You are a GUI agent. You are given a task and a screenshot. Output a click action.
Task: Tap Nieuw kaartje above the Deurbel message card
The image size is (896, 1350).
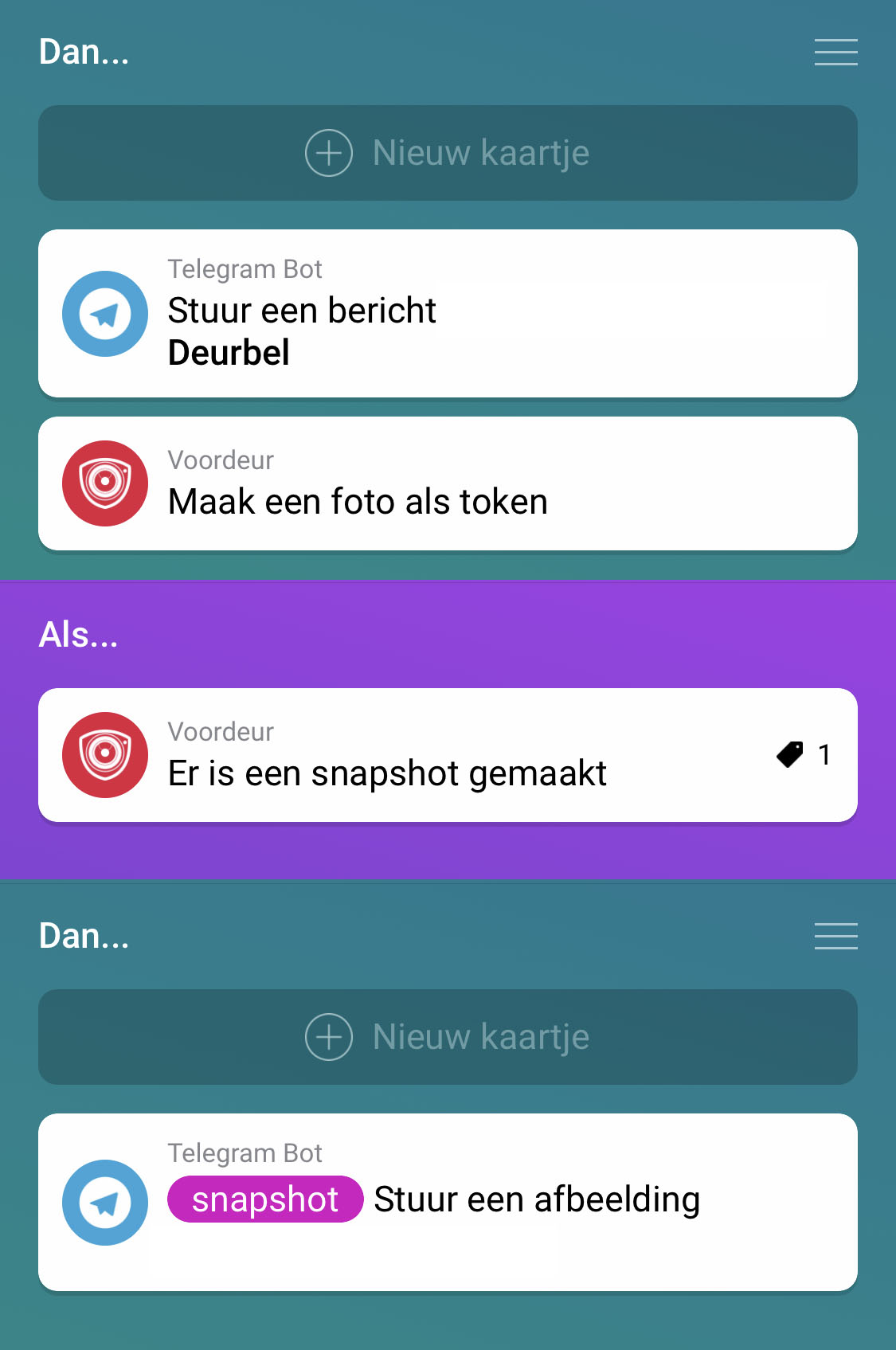click(x=448, y=153)
